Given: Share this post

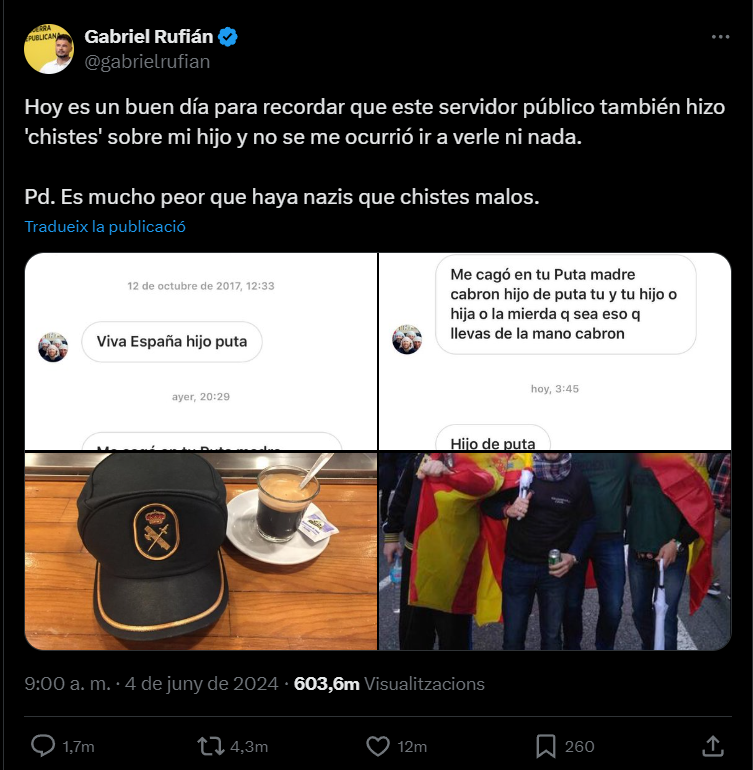Looking at the screenshot, I should 713,746.
